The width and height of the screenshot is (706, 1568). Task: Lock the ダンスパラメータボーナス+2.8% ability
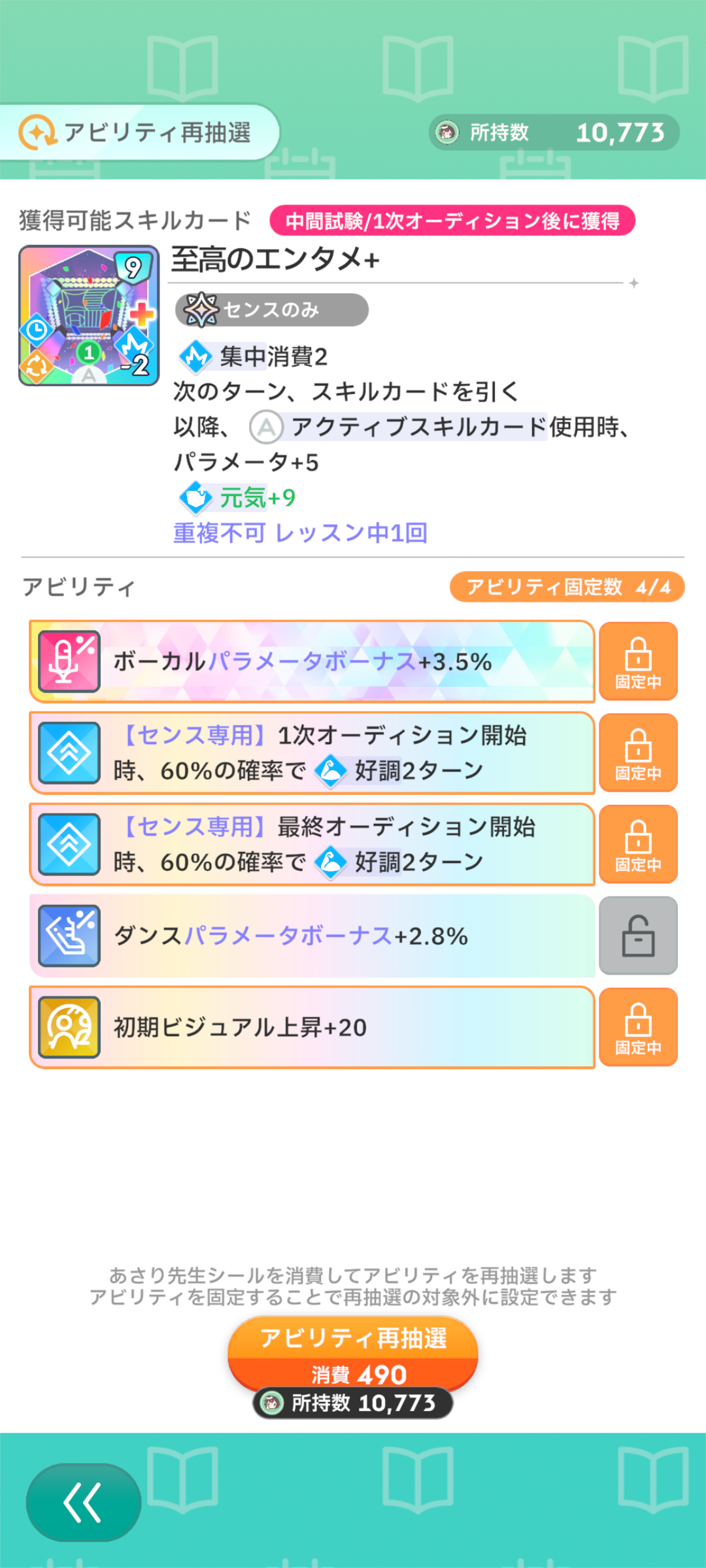click(638, 936)
